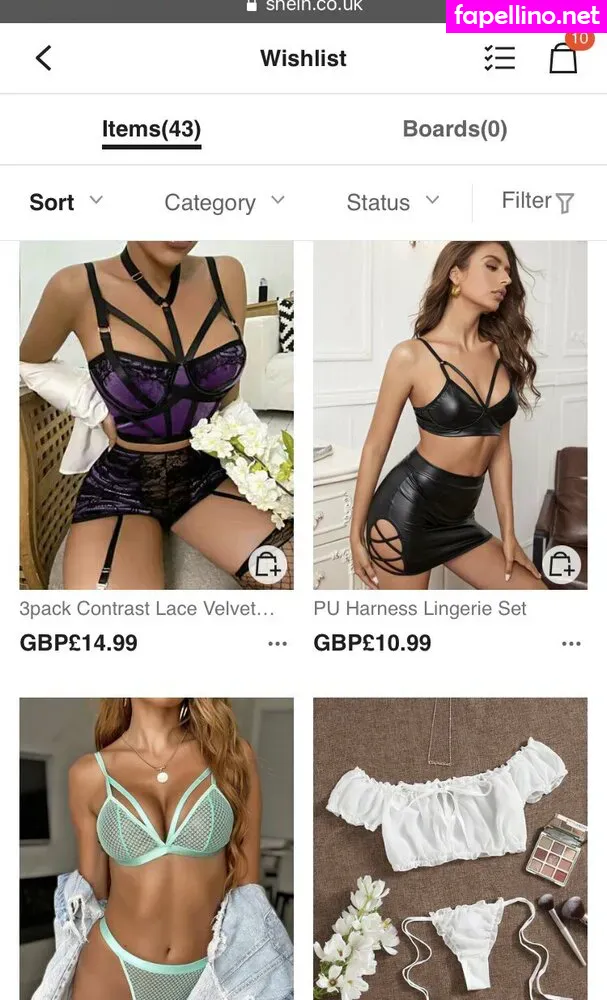Switch to the Boards(0) tab
The height and width of the screenshot is (1000, 607).
454,129
